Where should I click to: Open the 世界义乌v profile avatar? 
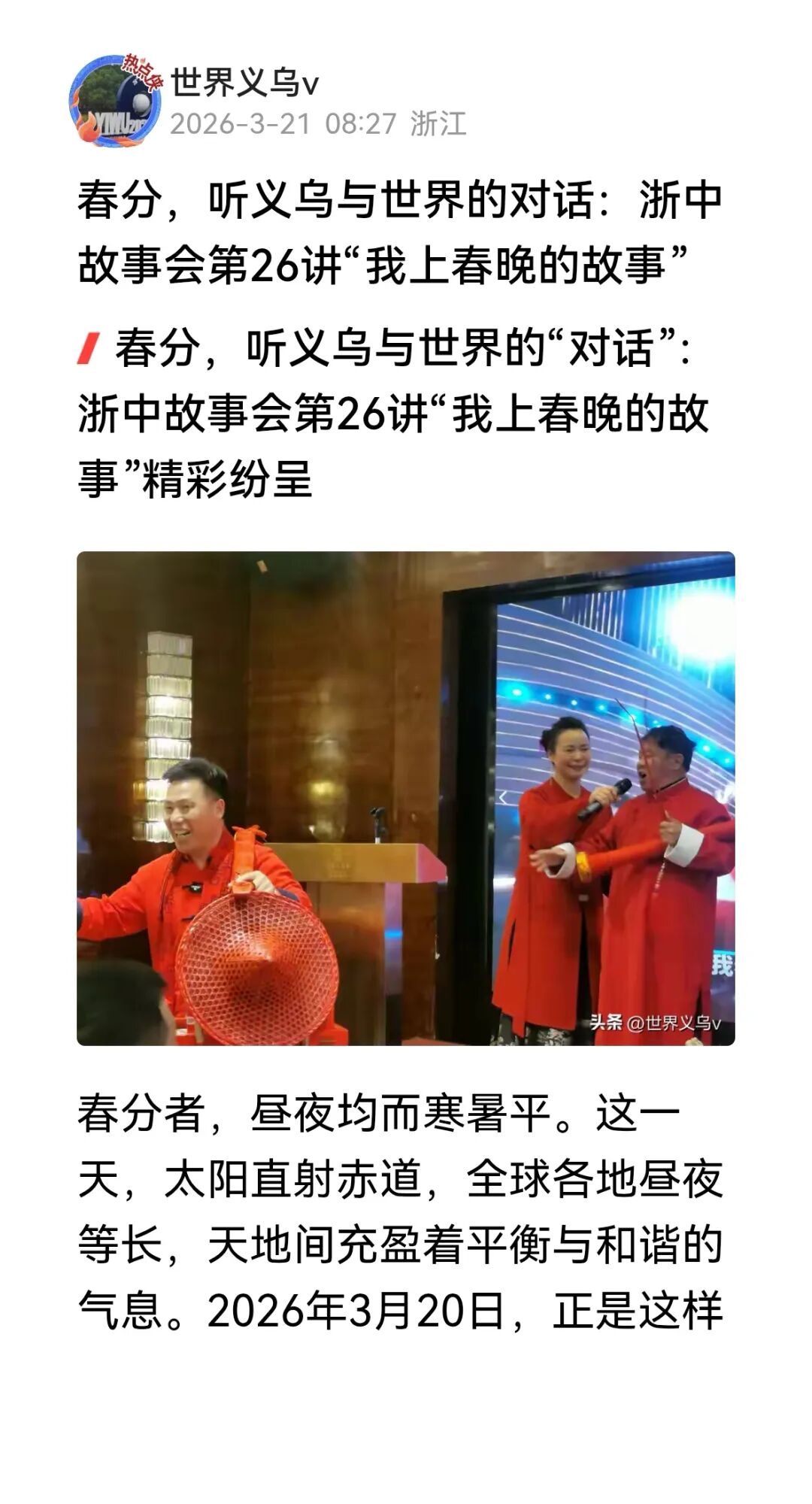(115, 102)
